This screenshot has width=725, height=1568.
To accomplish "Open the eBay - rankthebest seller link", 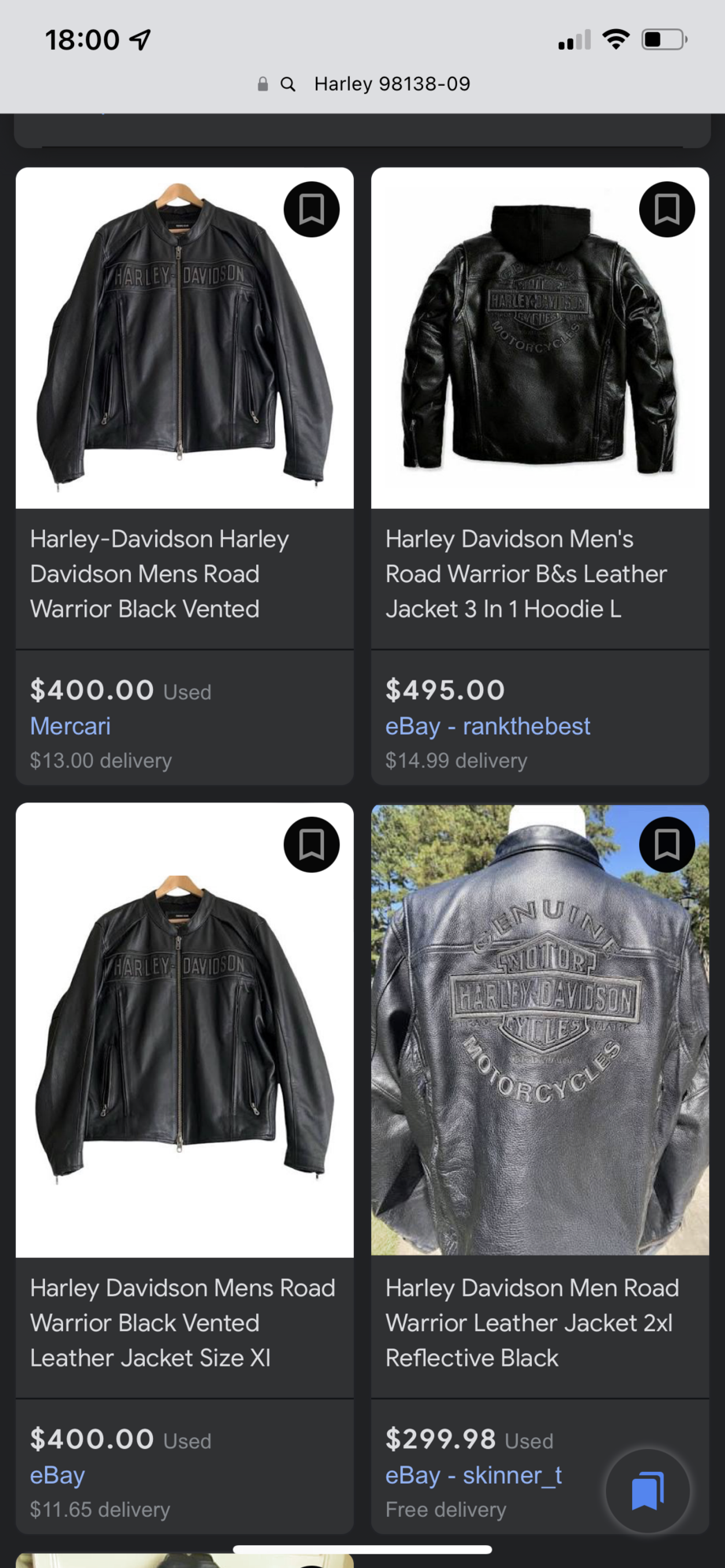I will point(487,726).
